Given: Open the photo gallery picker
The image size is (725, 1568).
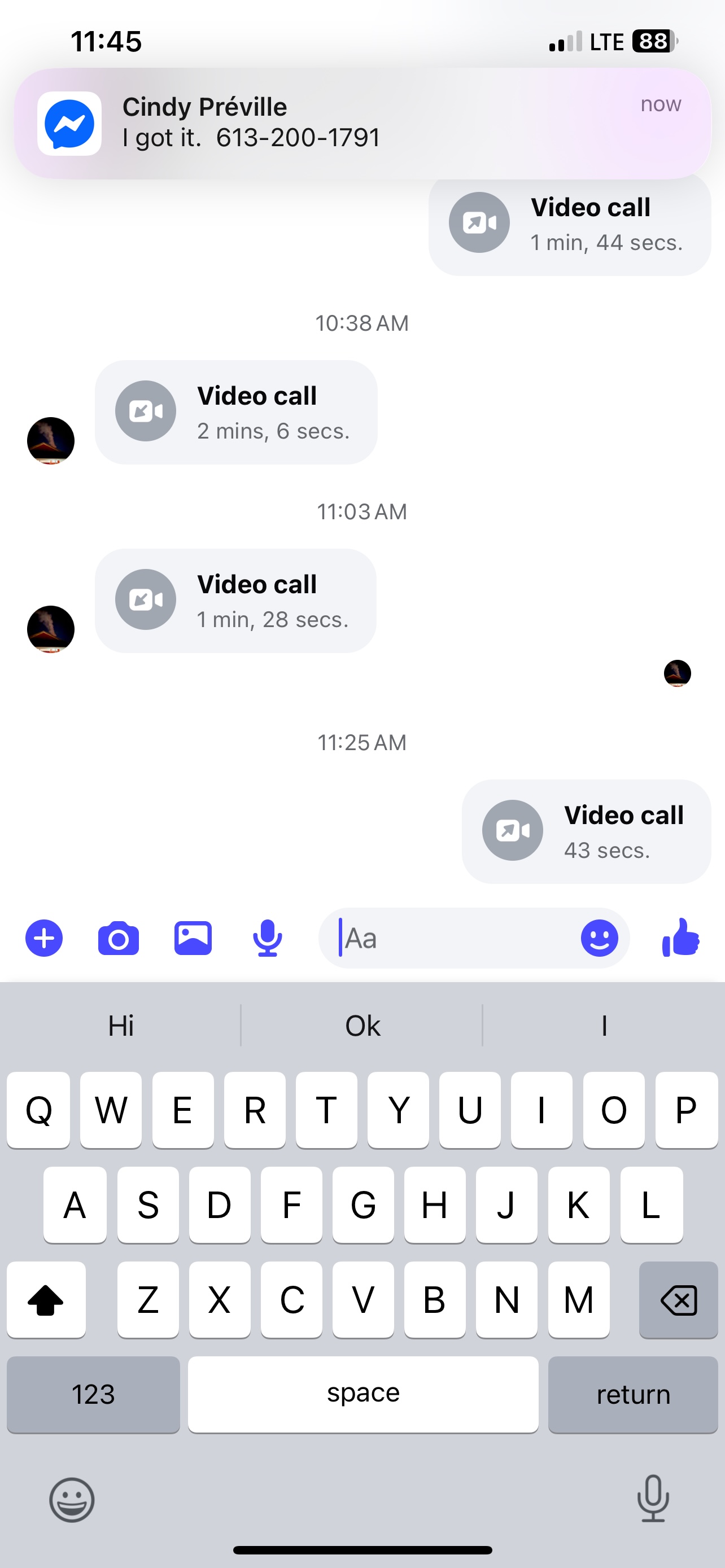Looking at the screenshot, I should pos(193,938).
